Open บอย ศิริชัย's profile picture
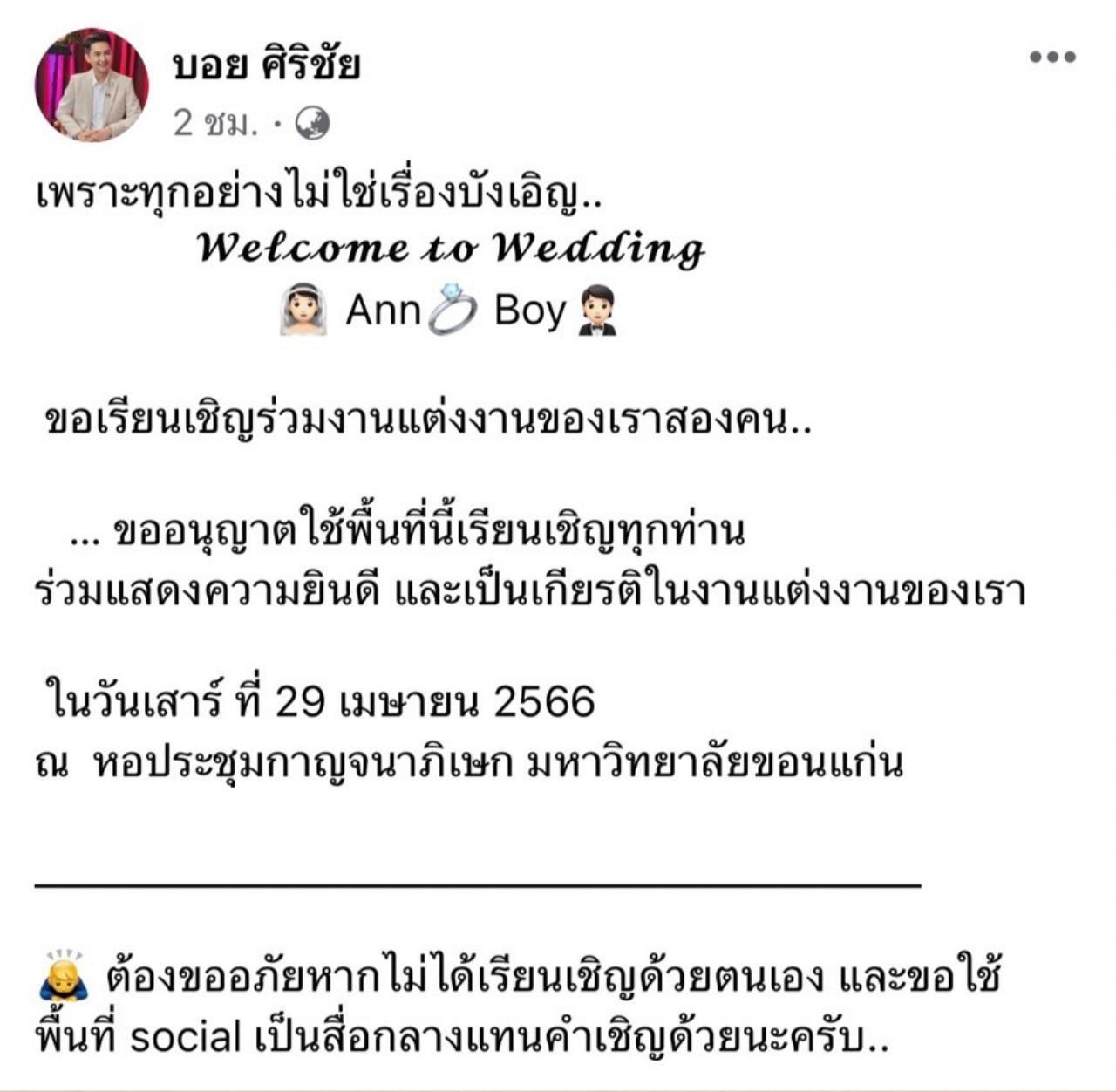The image size is (1116, 1092). point(92,85)
